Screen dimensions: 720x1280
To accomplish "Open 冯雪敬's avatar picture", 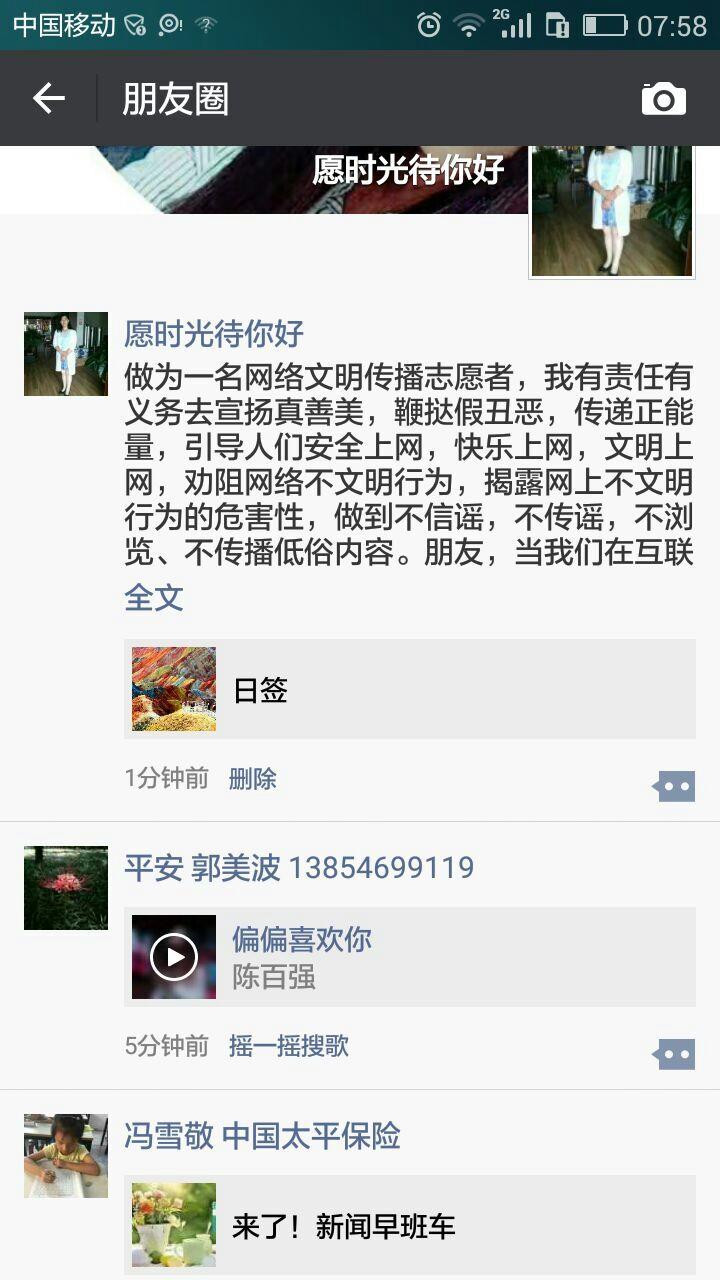I will coord(66,1156).
